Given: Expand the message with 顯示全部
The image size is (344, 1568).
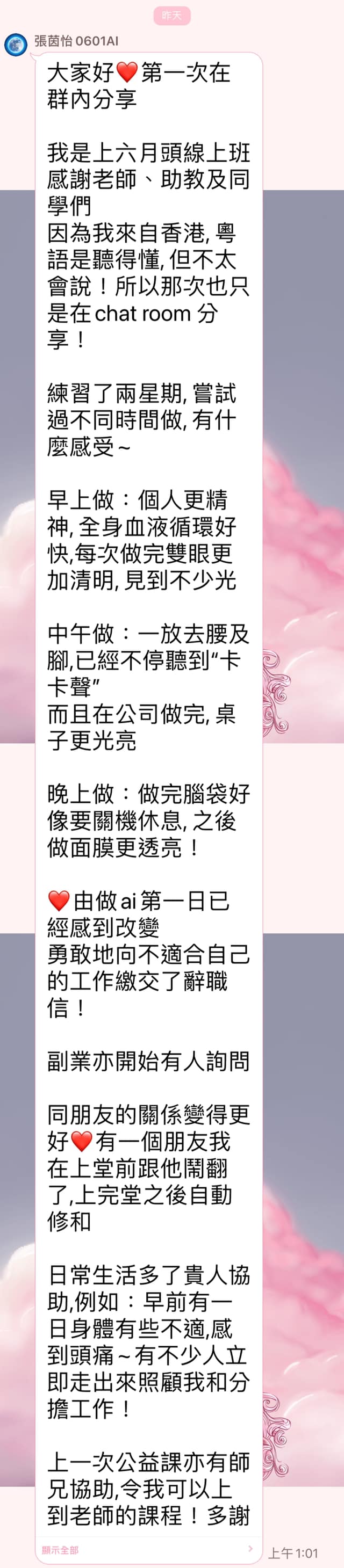Looking at the screenshot, I should click(60, 1549).
